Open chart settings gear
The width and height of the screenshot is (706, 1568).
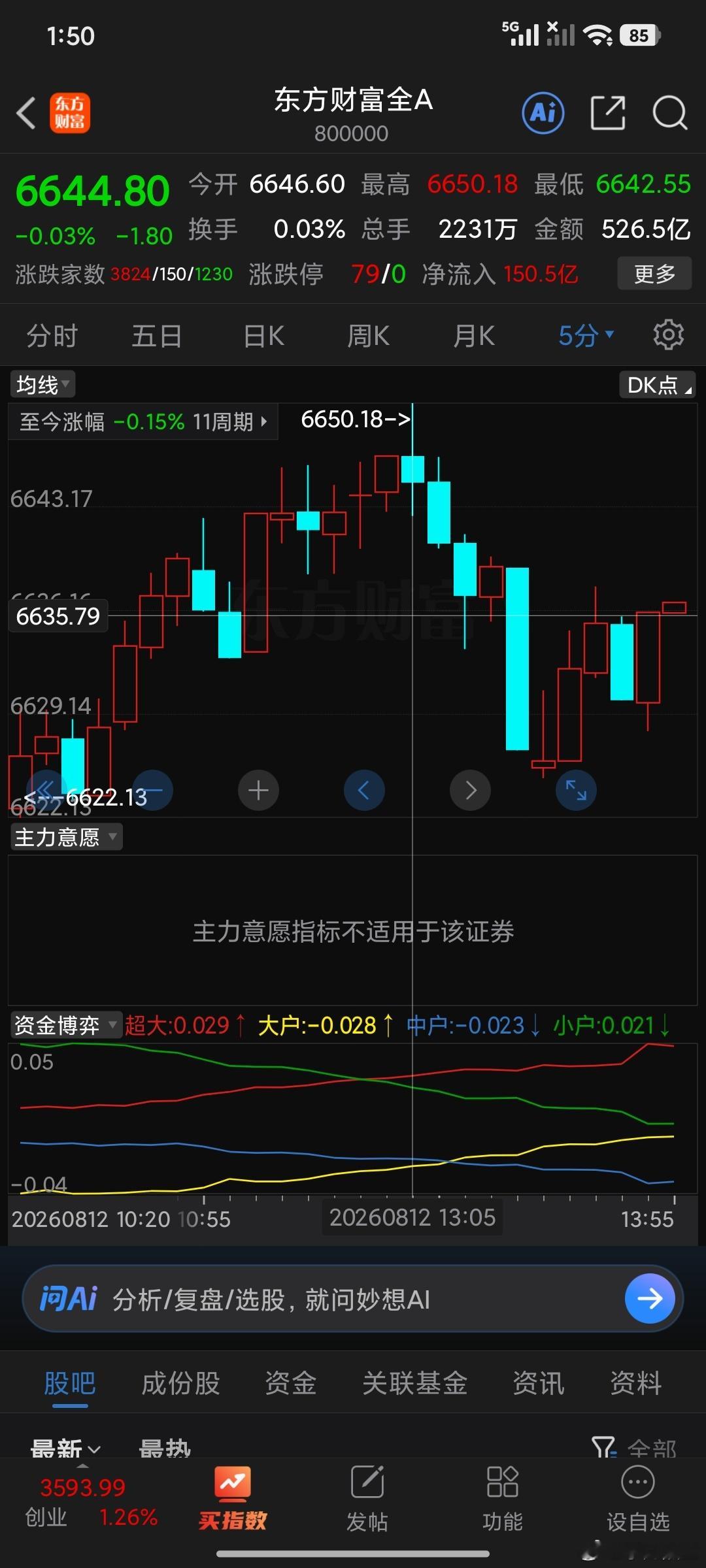pyautogui.click(x=668, y=335)
